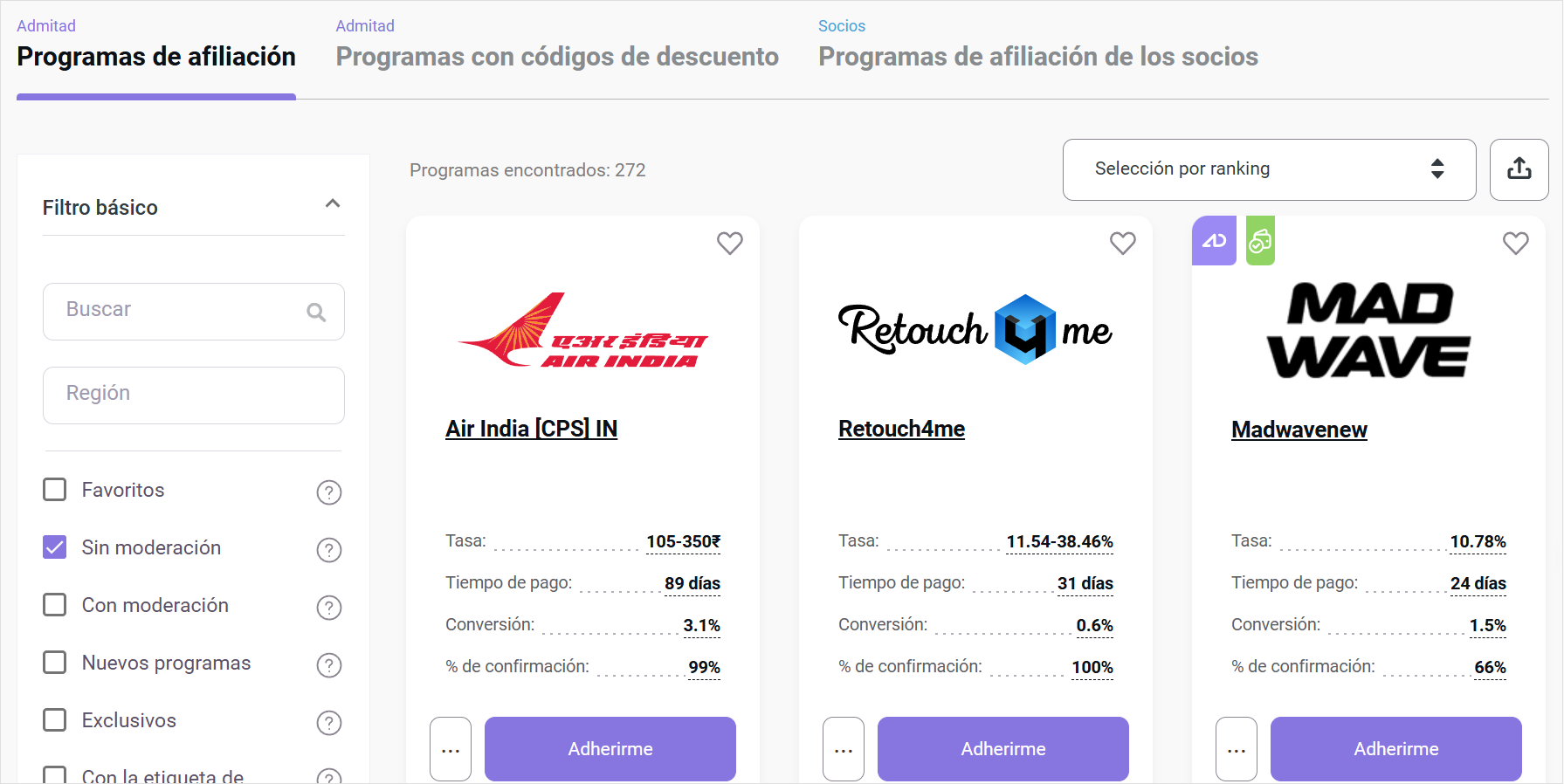The image size is (1564, 784).
Task: Open the Selección por ranking dropdown
Action: click(x=1268, y=169)
